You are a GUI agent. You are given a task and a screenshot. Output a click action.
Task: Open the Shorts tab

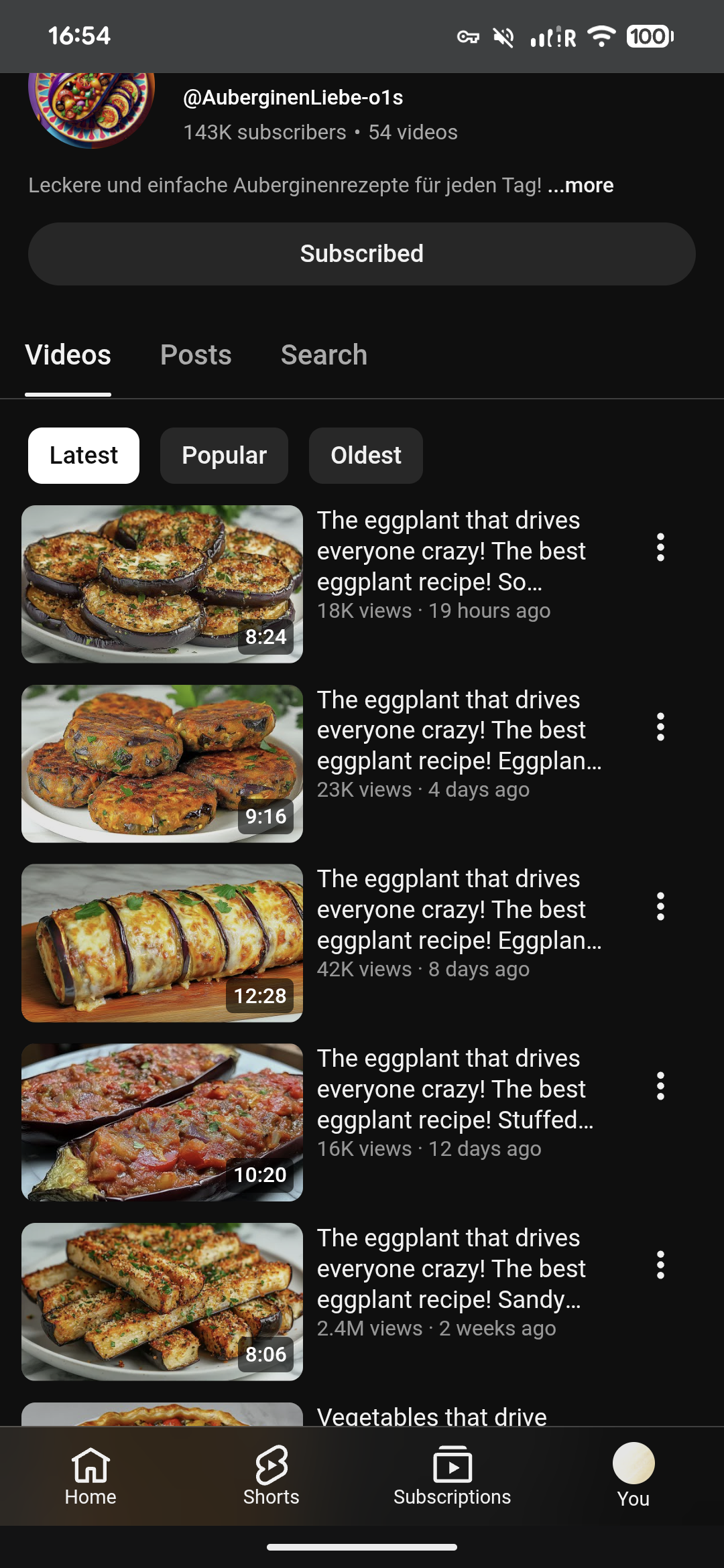(271, 1476)
